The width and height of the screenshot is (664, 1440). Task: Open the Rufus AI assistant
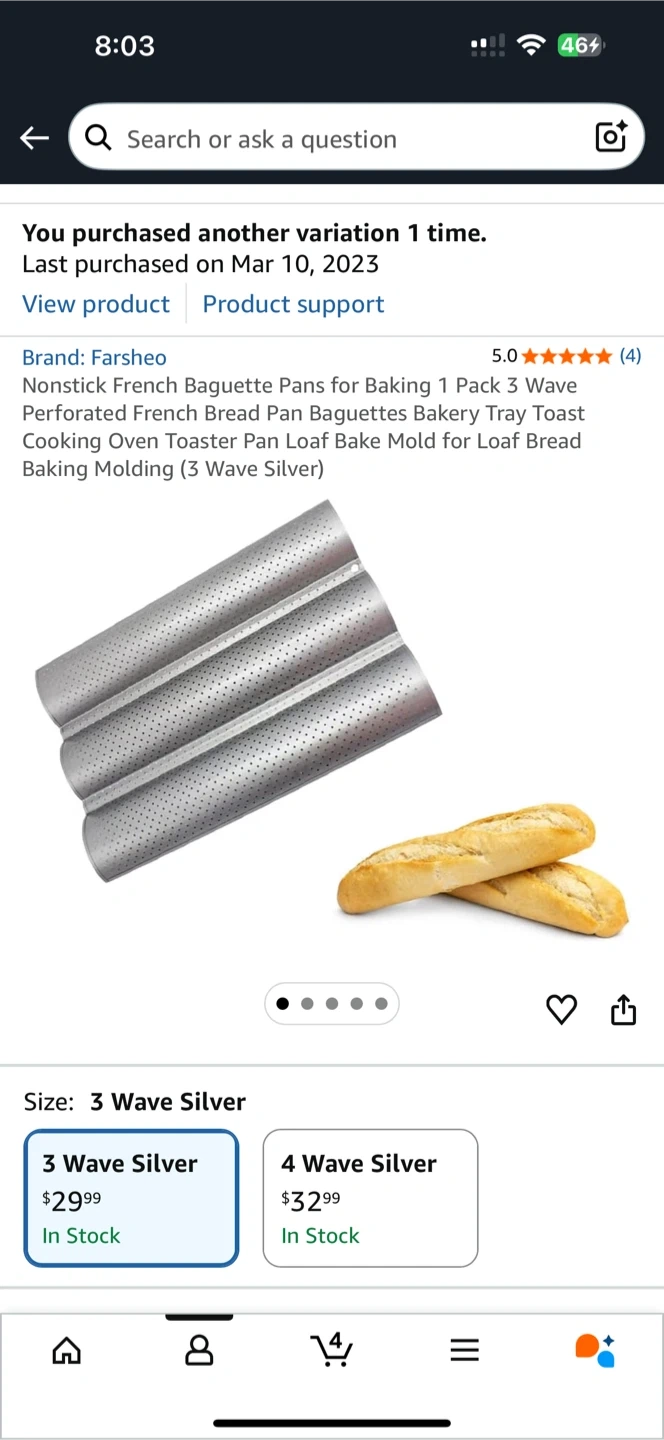pyautogui.click(x=595, y=1350)
